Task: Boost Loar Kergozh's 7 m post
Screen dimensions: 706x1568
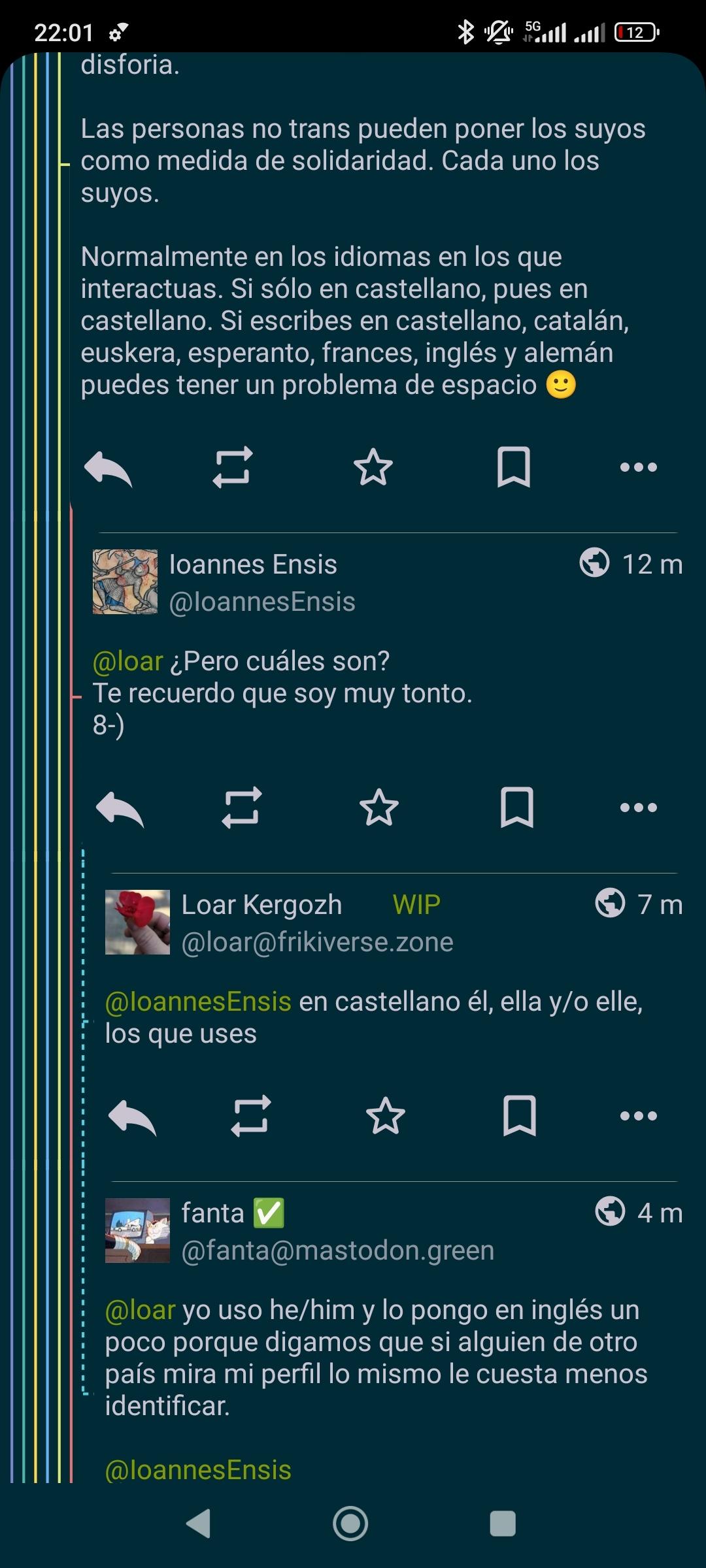Action: [250, 1116]
